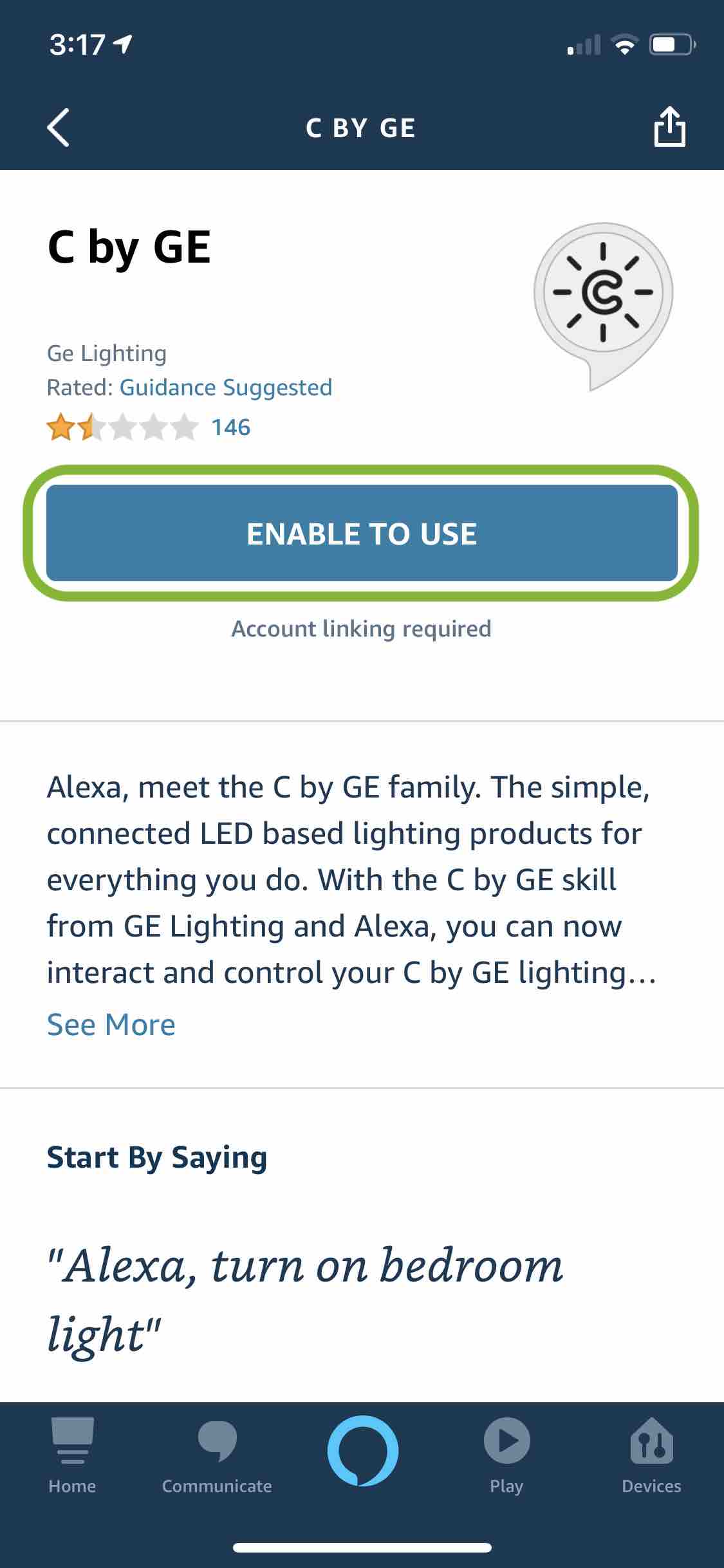The image size is (724, 1568).
Task: Tap the Account linking required text
Action: [x=362, y=628]
